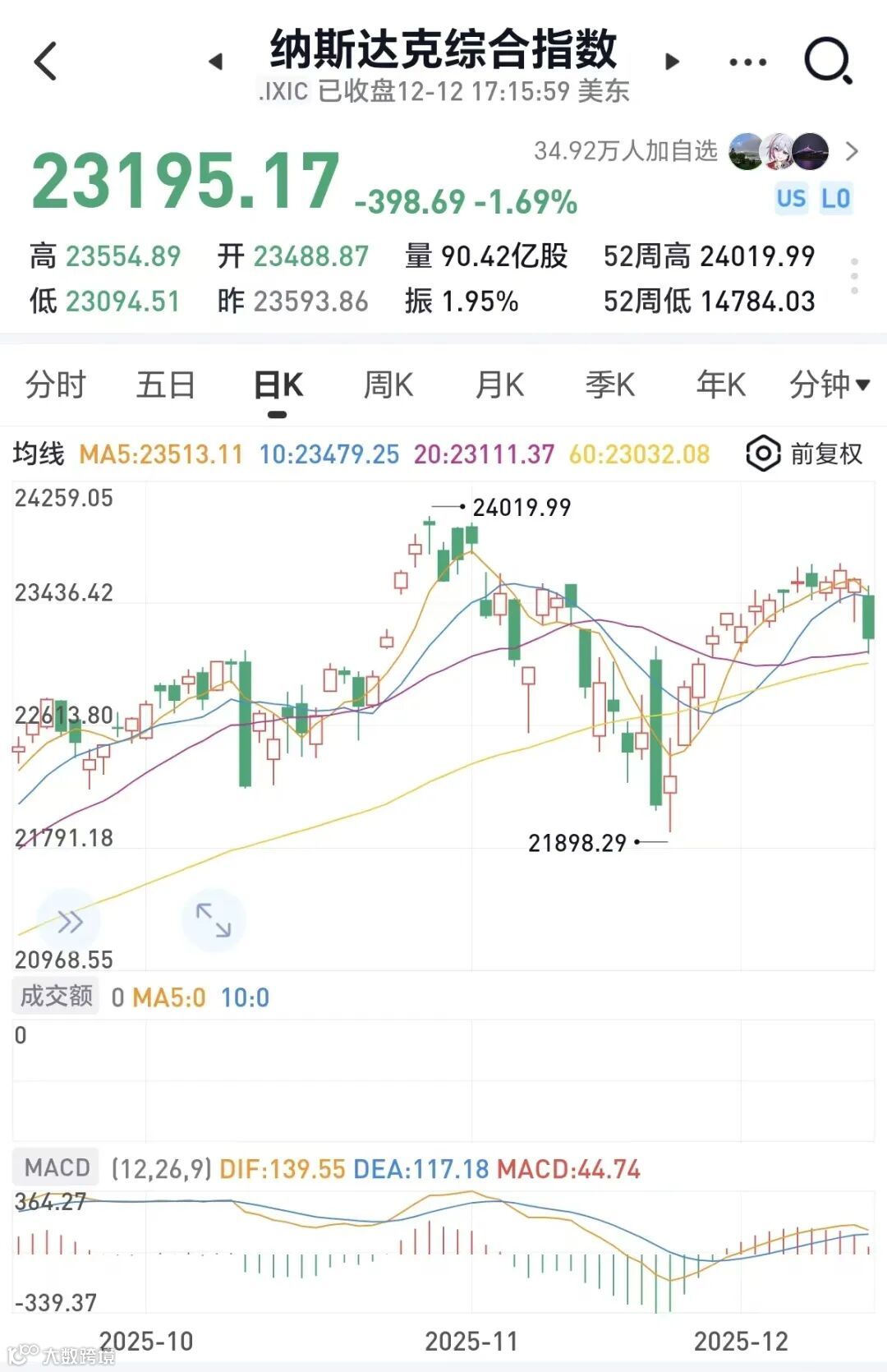This screenshot has width=887, height=1372.
Task: Select the 日K chart tab
Action: coord(278,384)
